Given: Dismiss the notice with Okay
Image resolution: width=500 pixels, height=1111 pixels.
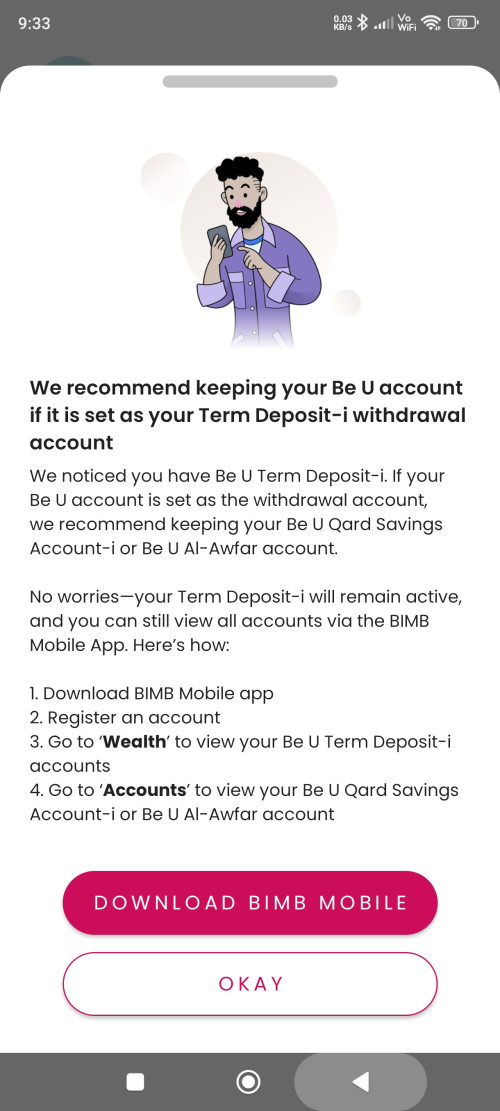Looking at the screenshot, I should [x=250, y=983].
